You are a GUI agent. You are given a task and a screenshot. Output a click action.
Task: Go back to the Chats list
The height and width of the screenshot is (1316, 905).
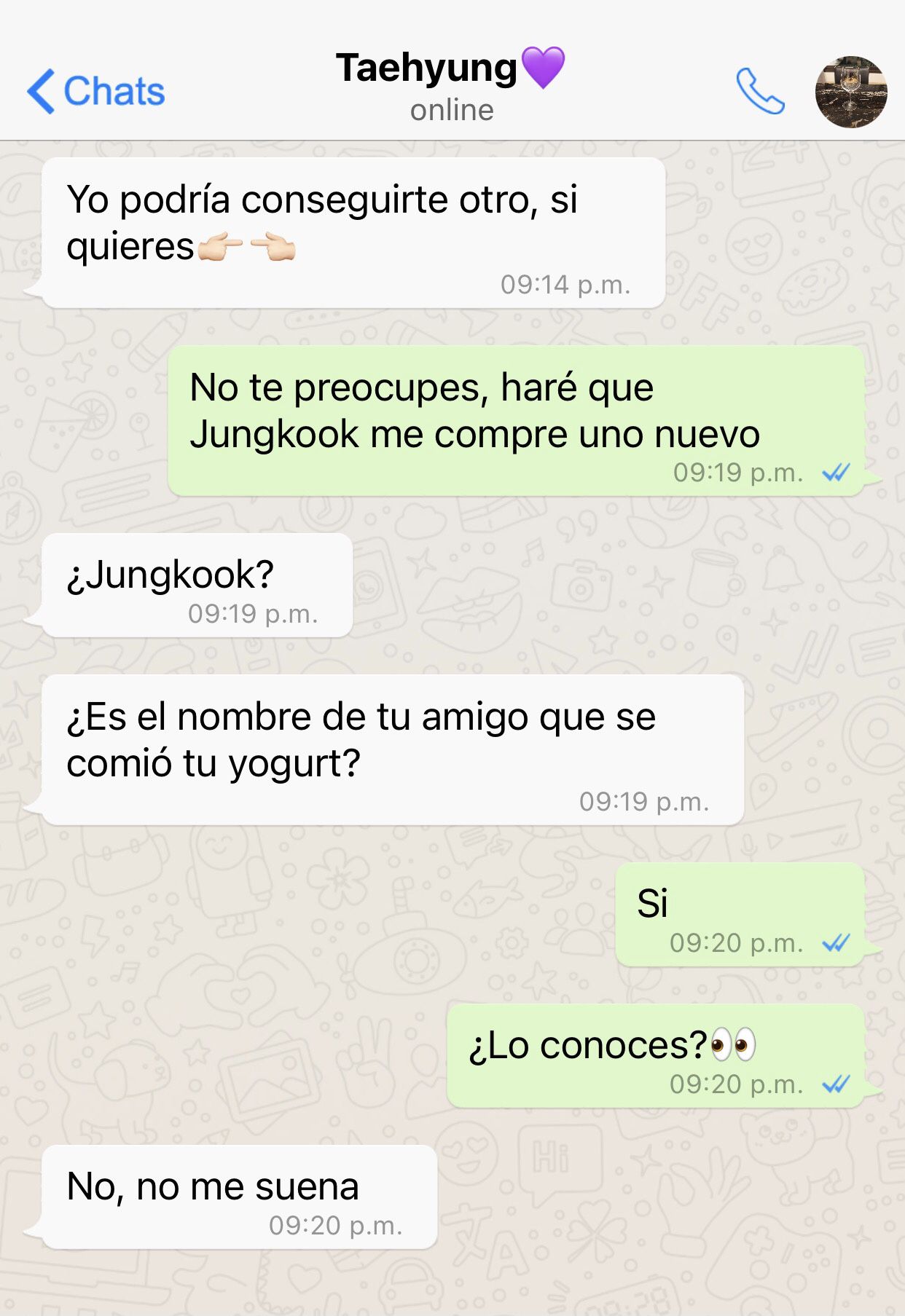tap(96, 92)
